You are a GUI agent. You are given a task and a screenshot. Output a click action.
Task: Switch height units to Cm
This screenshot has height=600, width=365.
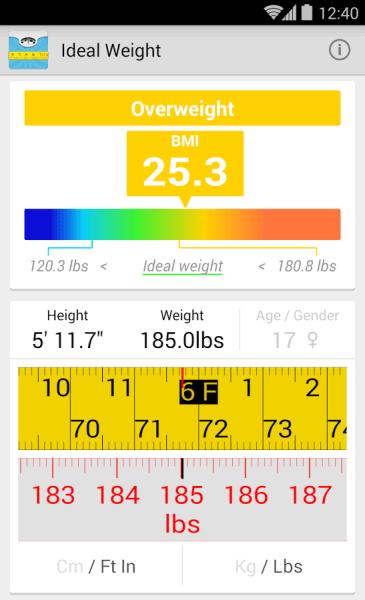coord(70,567)
